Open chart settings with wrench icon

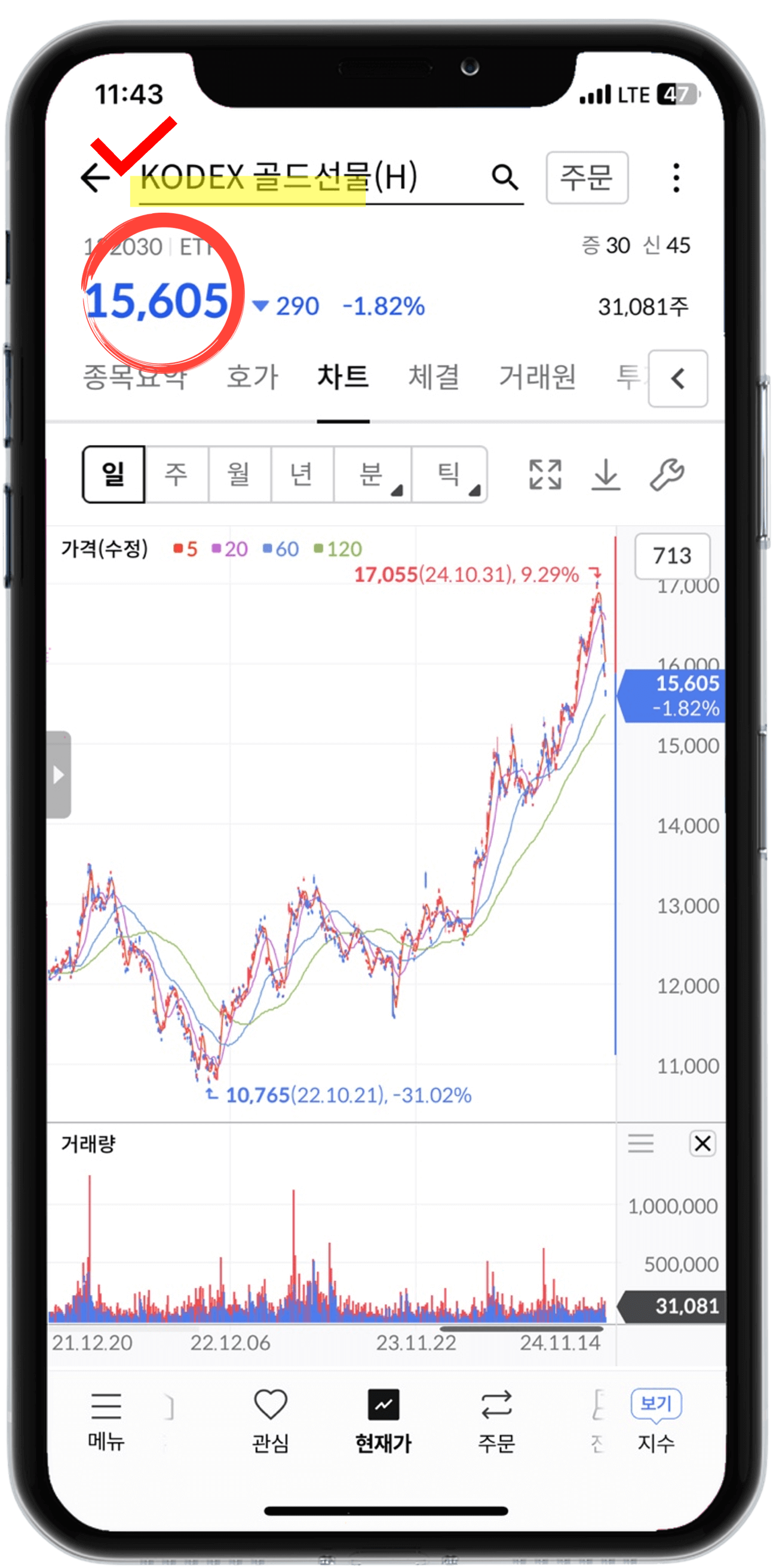pos(667,475)
